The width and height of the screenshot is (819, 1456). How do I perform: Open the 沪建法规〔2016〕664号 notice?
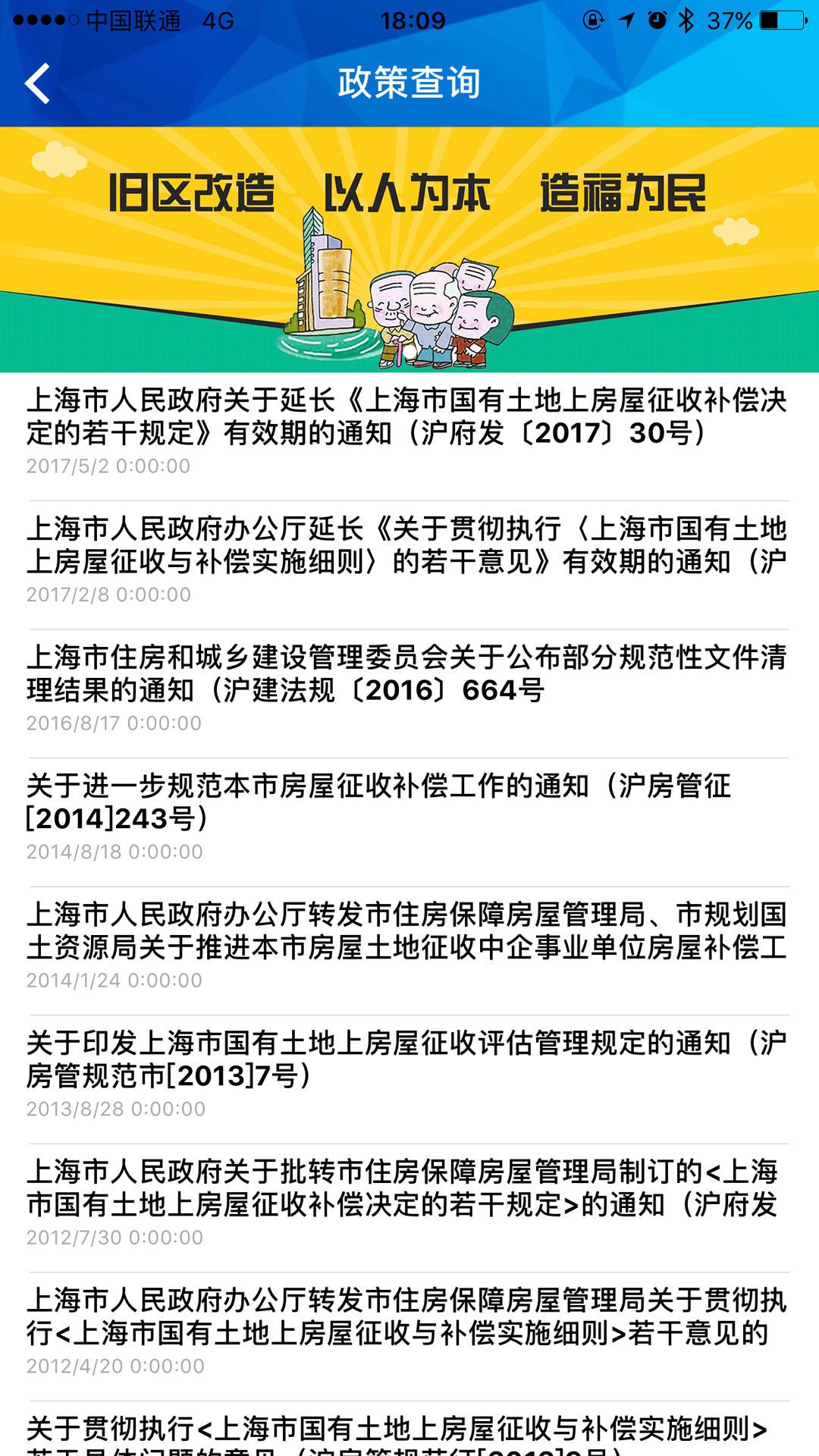(x=408, y=673)
